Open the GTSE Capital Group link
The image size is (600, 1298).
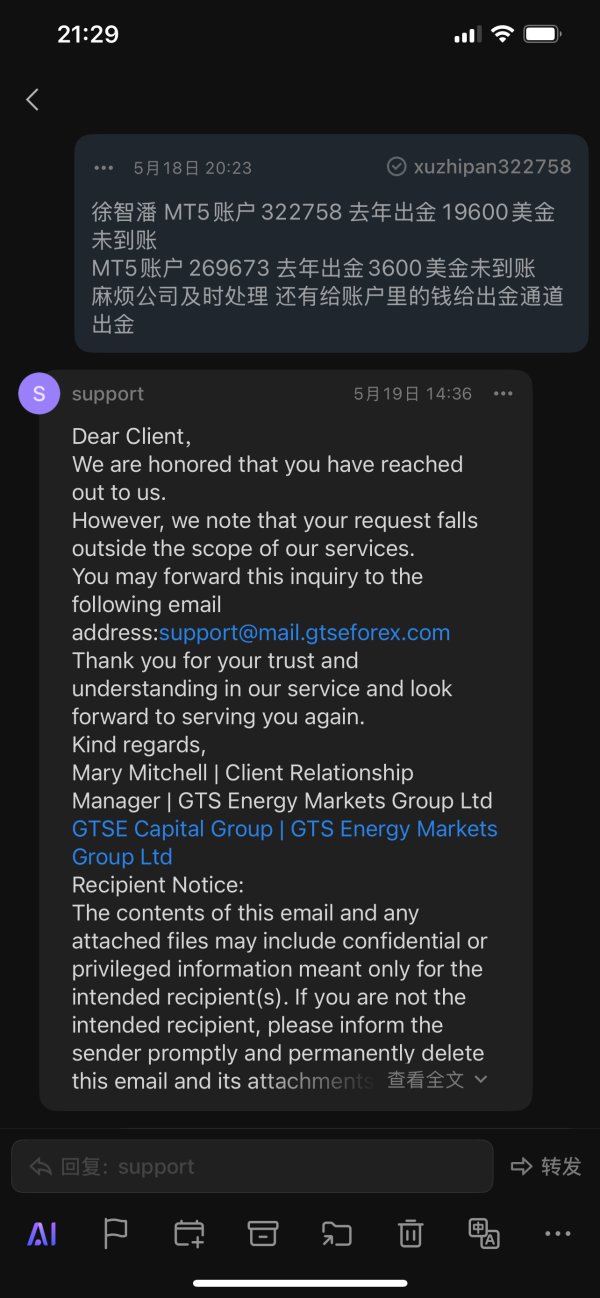(x=171, y=829)
